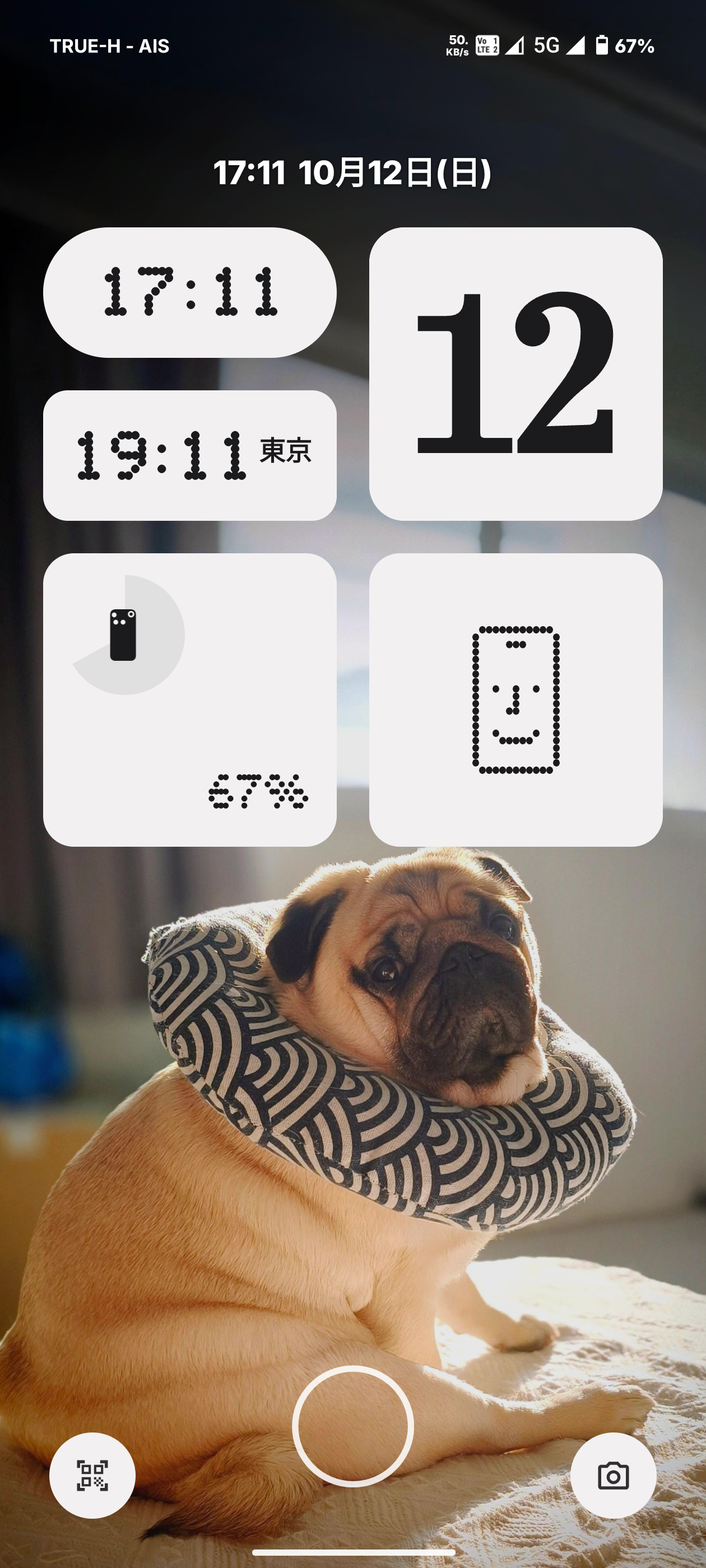The image size is (706, 1568).
Task: Tap the fingerprint unlock circle
Action: [352, 1426]
